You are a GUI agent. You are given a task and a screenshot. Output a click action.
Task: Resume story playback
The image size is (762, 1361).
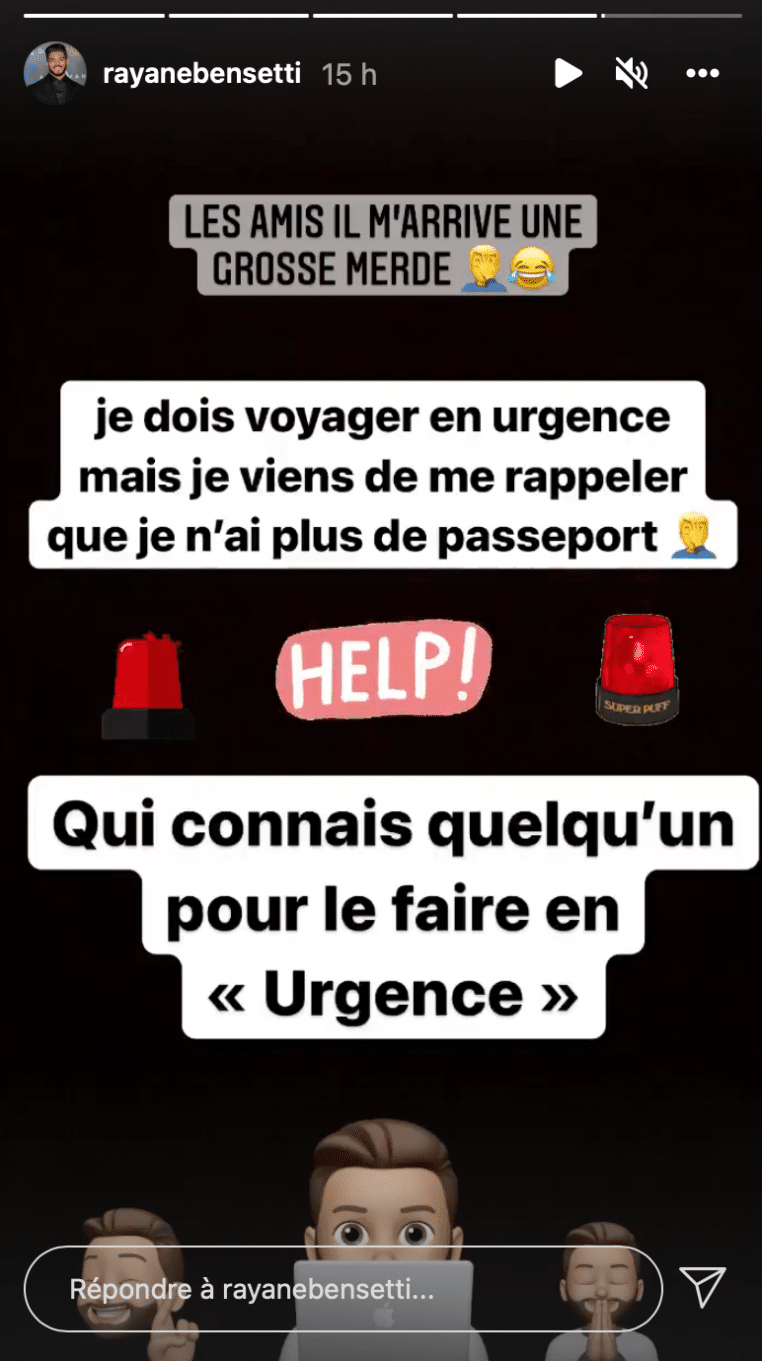567,73
